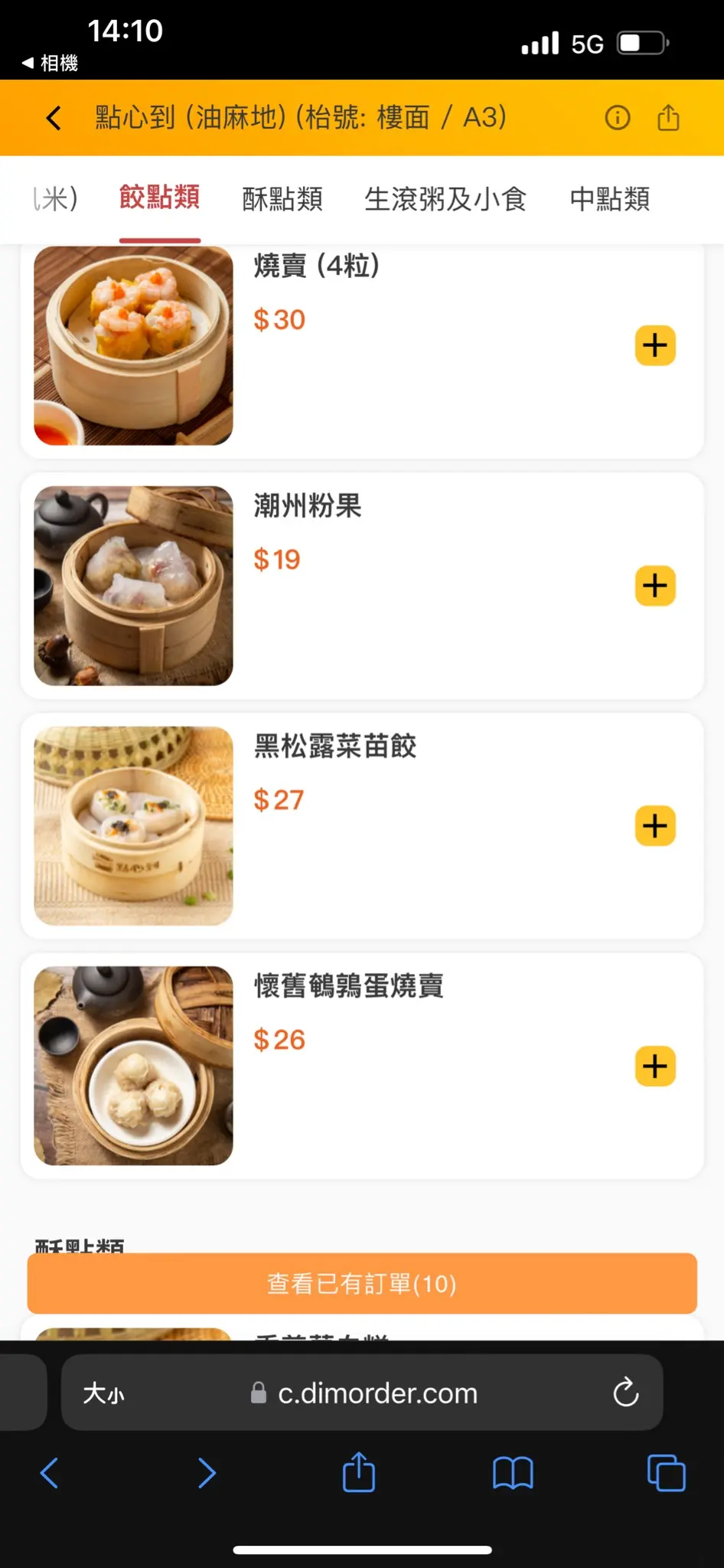Switch to the 酥點類 tab
Screen dimensions: 724x1568
[282, 199]
